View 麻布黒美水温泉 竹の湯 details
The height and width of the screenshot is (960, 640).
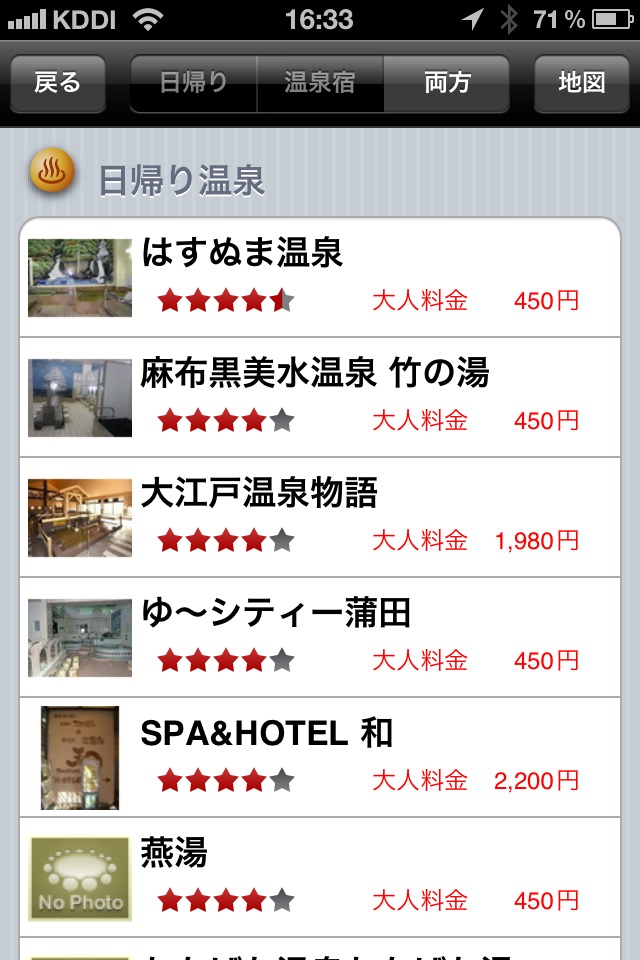tap(320, 398)
